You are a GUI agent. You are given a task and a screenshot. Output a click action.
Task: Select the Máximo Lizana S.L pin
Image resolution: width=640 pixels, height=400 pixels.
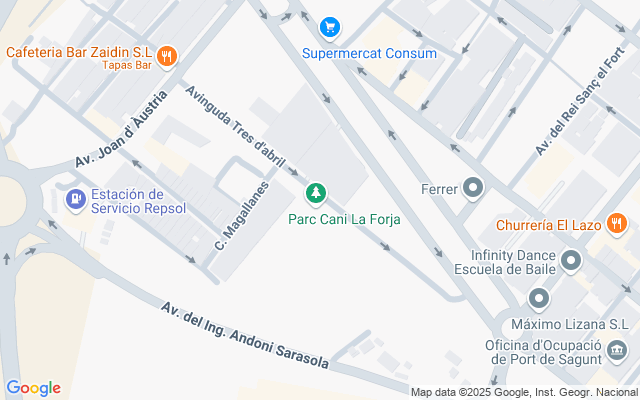pos(539,299)
